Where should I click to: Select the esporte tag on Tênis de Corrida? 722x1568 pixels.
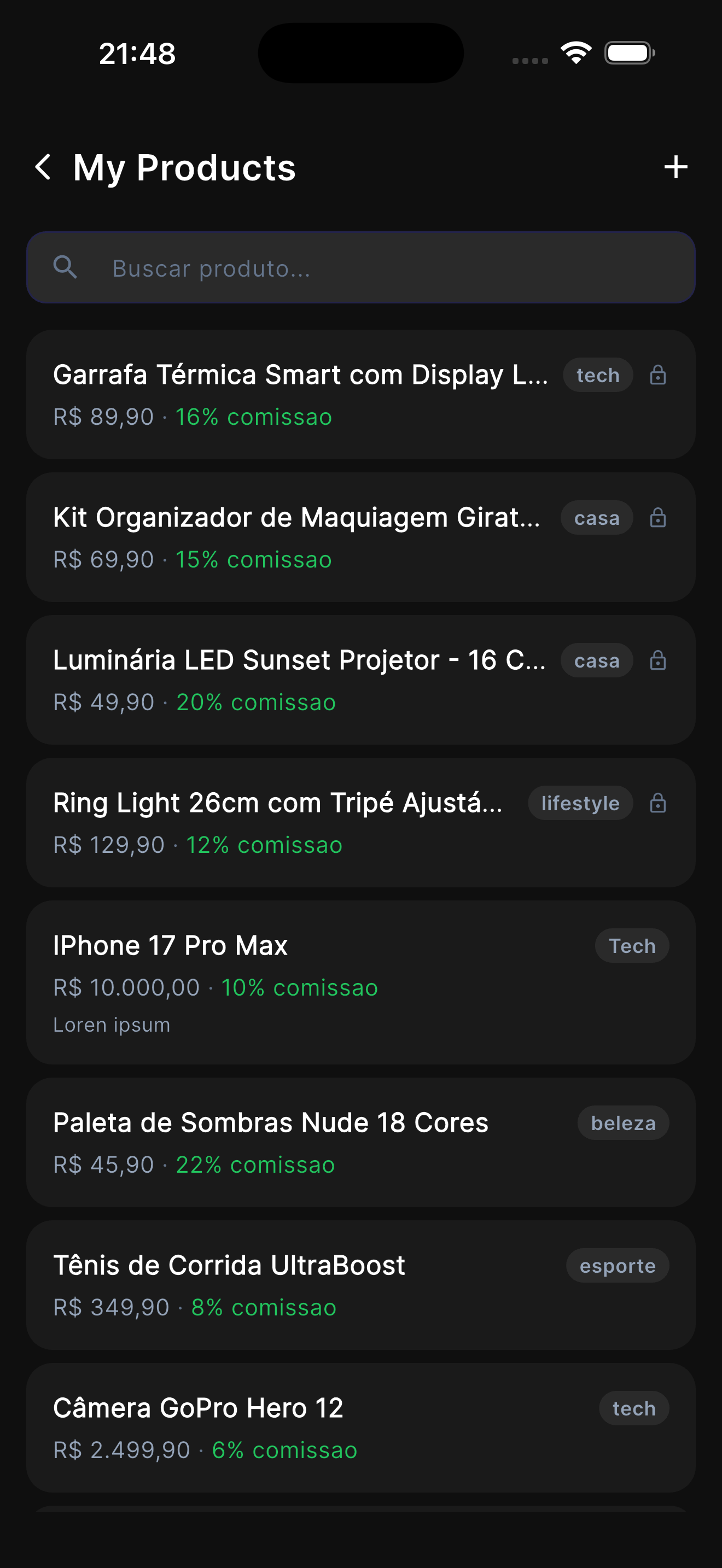pyautogui.click(x=618, y=1266)
